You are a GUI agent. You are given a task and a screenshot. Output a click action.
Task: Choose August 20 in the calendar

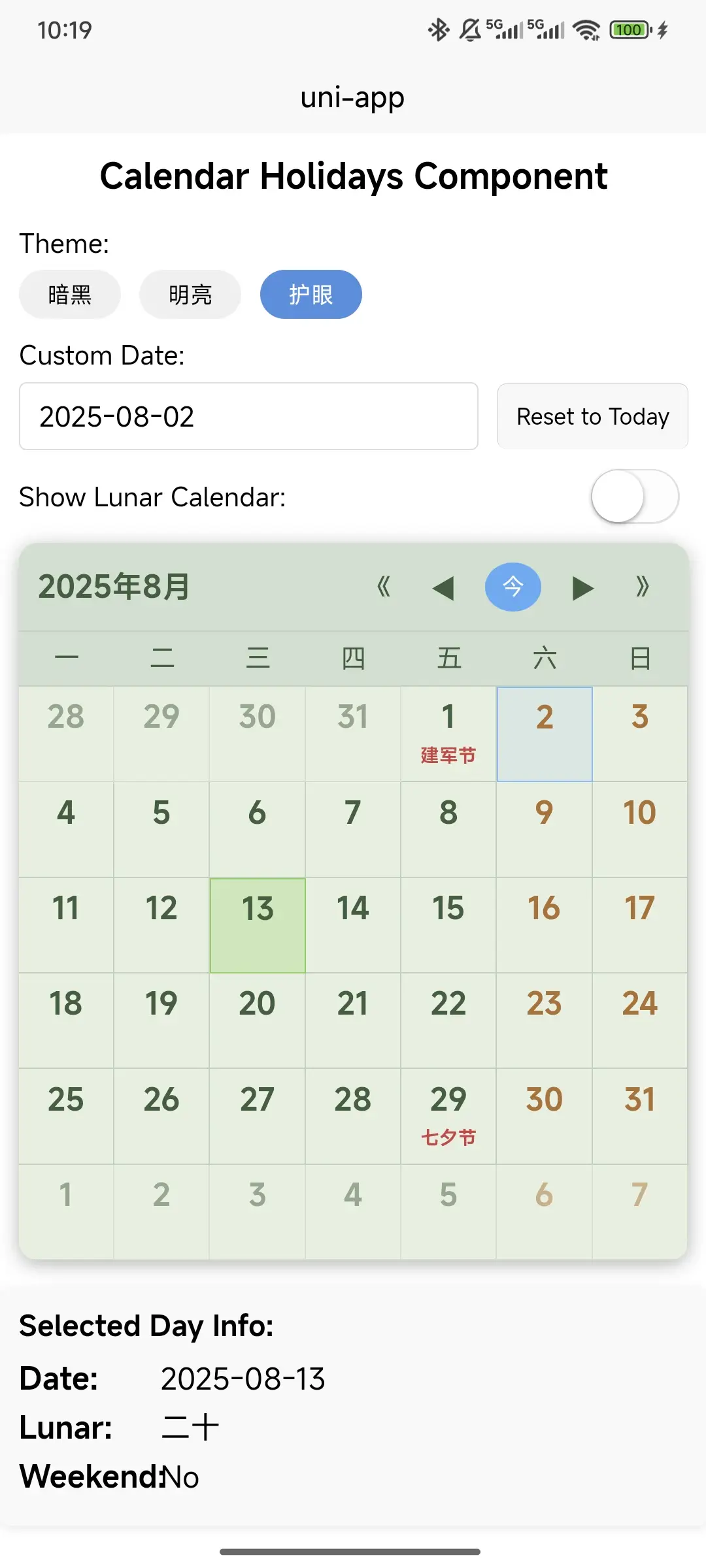(x=258, y=1021)
